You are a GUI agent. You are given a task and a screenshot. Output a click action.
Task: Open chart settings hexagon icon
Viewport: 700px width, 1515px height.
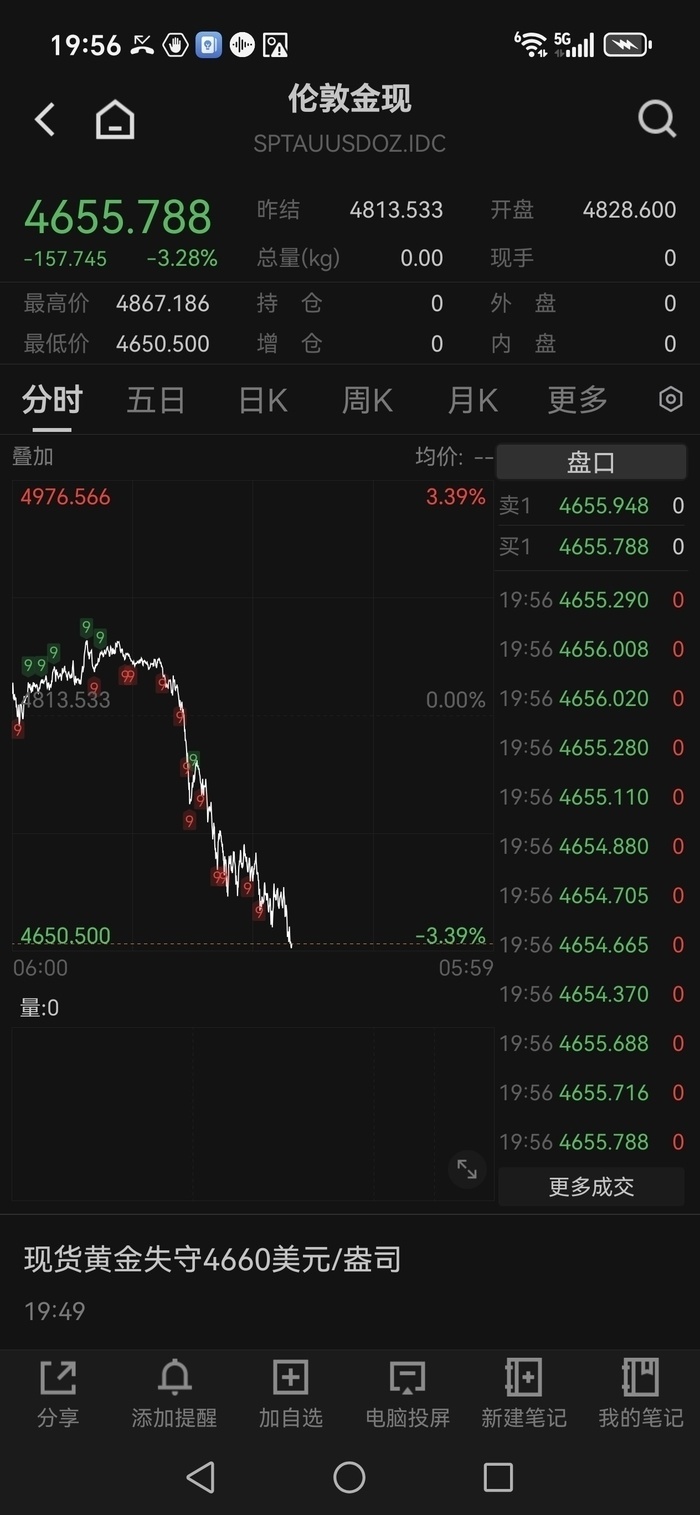[671, 399]
